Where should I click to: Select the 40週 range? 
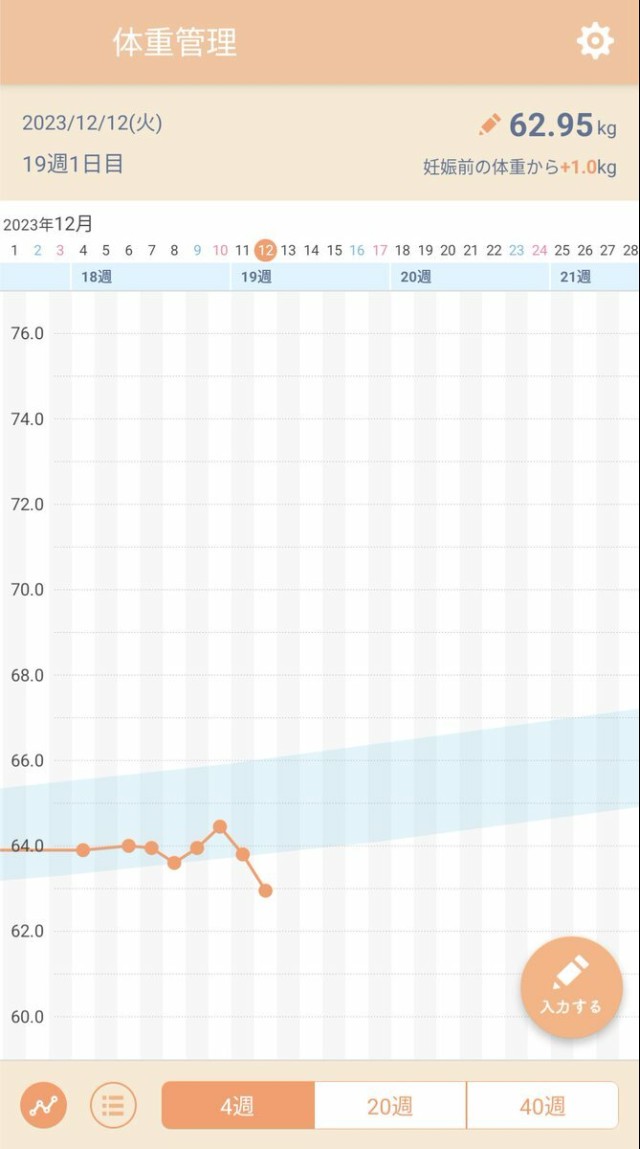542,1106
